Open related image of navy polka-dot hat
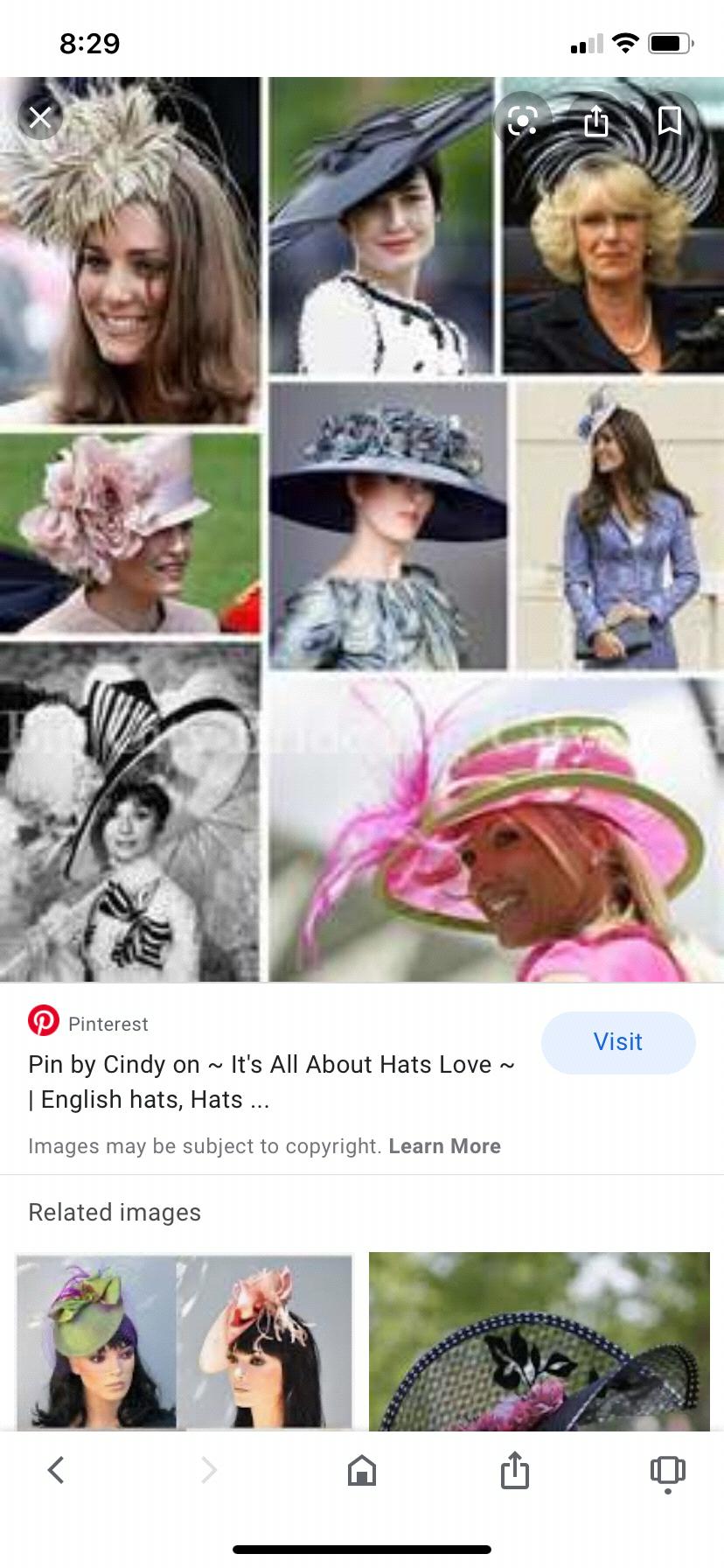The width and height of the screenshot is (724, 1568). 539,1340
